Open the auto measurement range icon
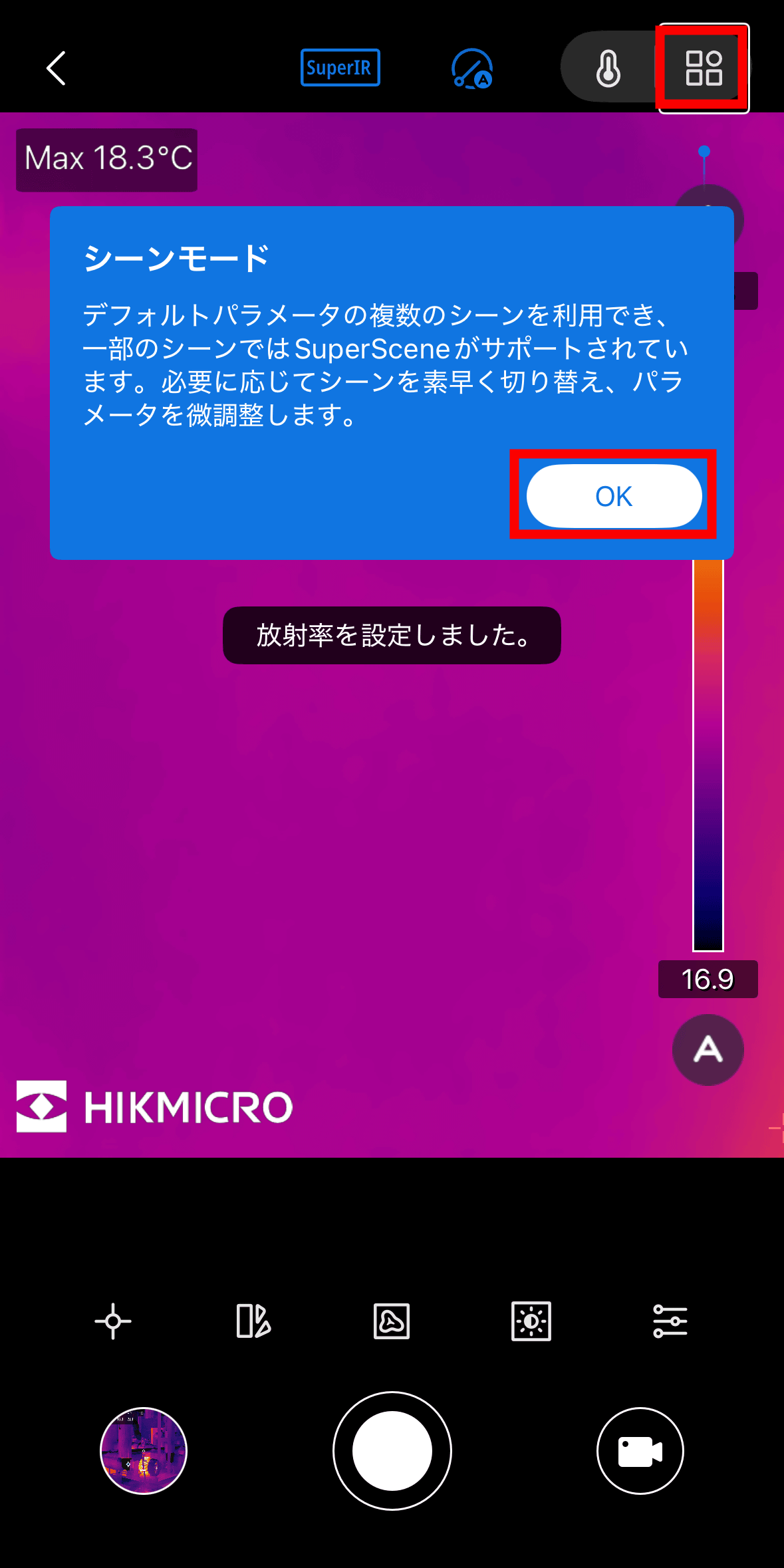Screen dimensions: 784x1568 pyautogui.click(x=471, y=68)
